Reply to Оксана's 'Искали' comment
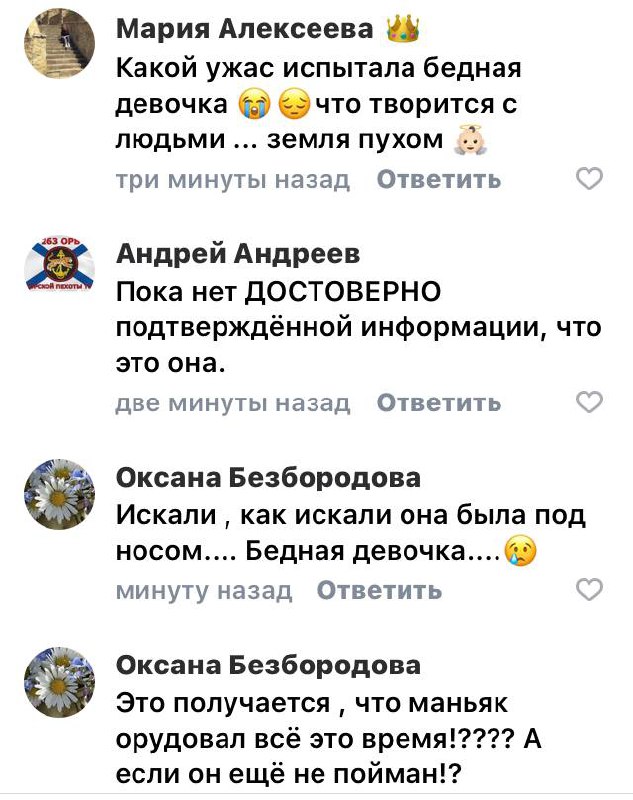This screenshot has height=800, width=633. coord(379,590)
